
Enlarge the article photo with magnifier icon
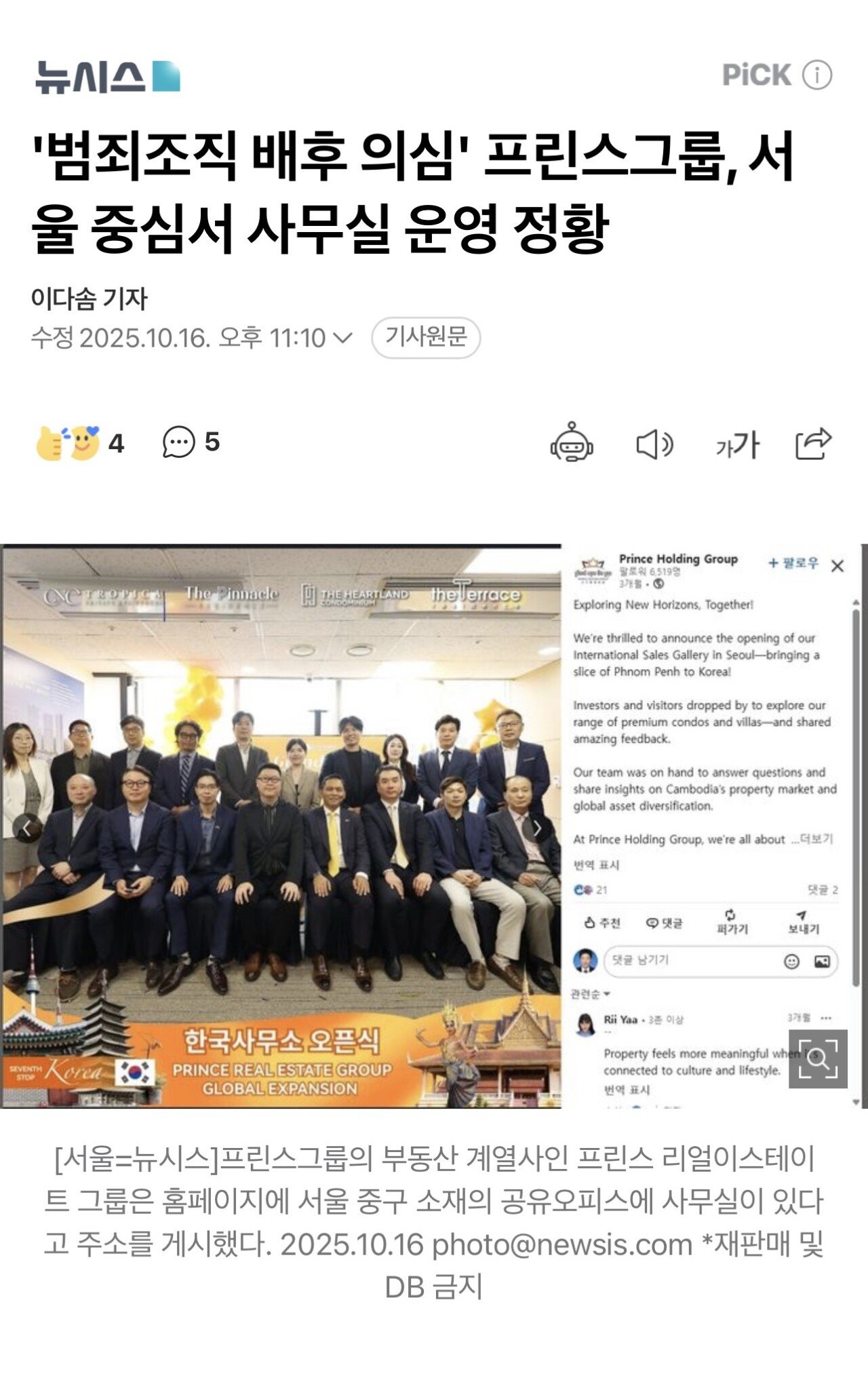coord(817,1058)
